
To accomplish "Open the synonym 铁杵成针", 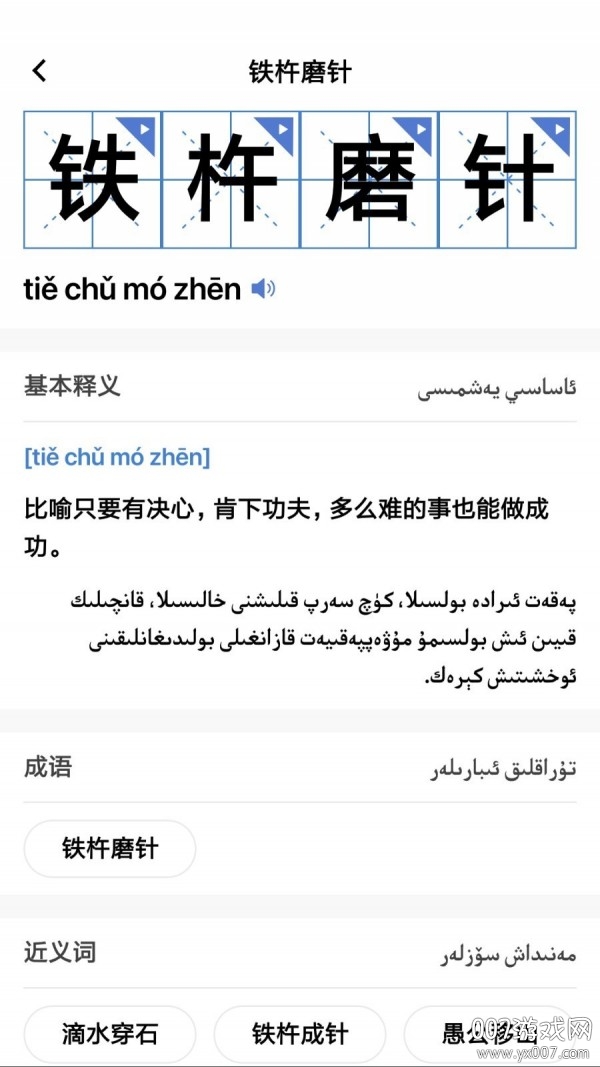I will click(300, 1033).
